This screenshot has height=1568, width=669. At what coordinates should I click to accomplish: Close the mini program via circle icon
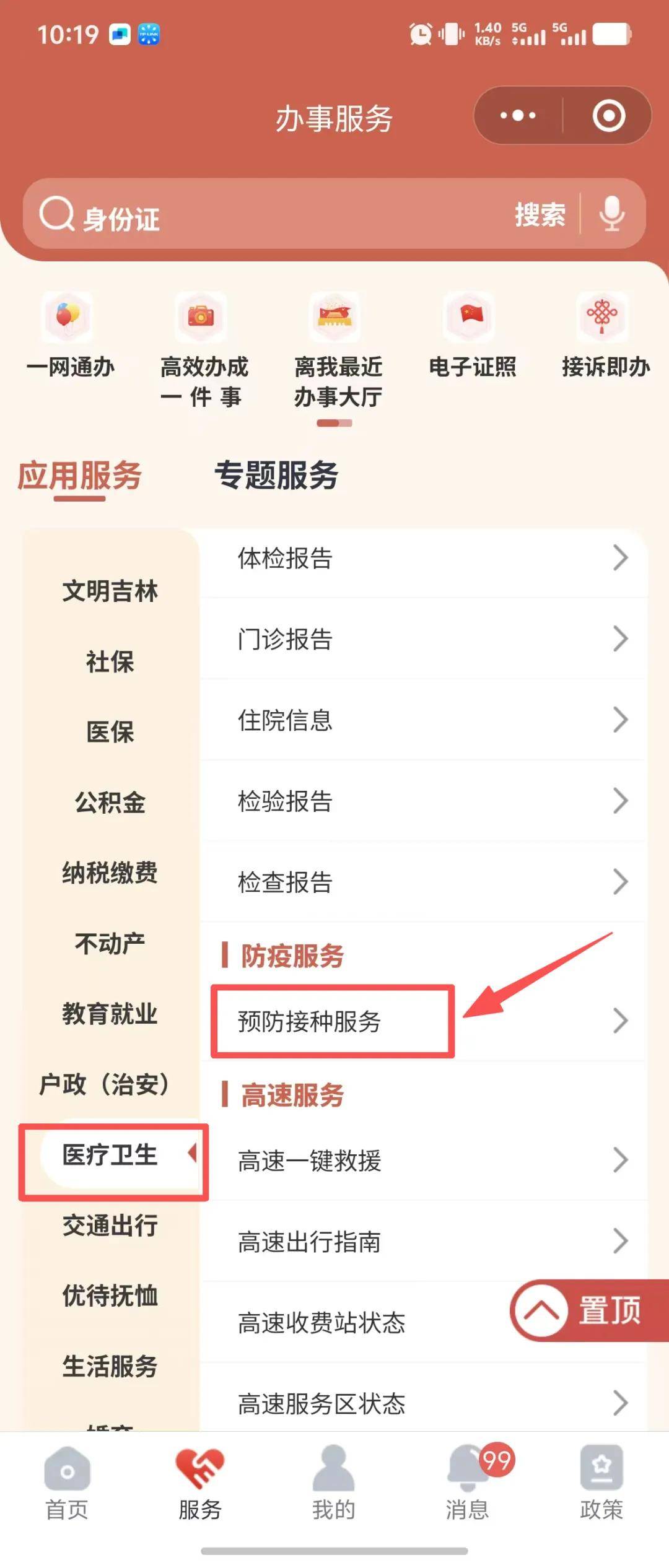pyautogui.click(x=608, y=116)
